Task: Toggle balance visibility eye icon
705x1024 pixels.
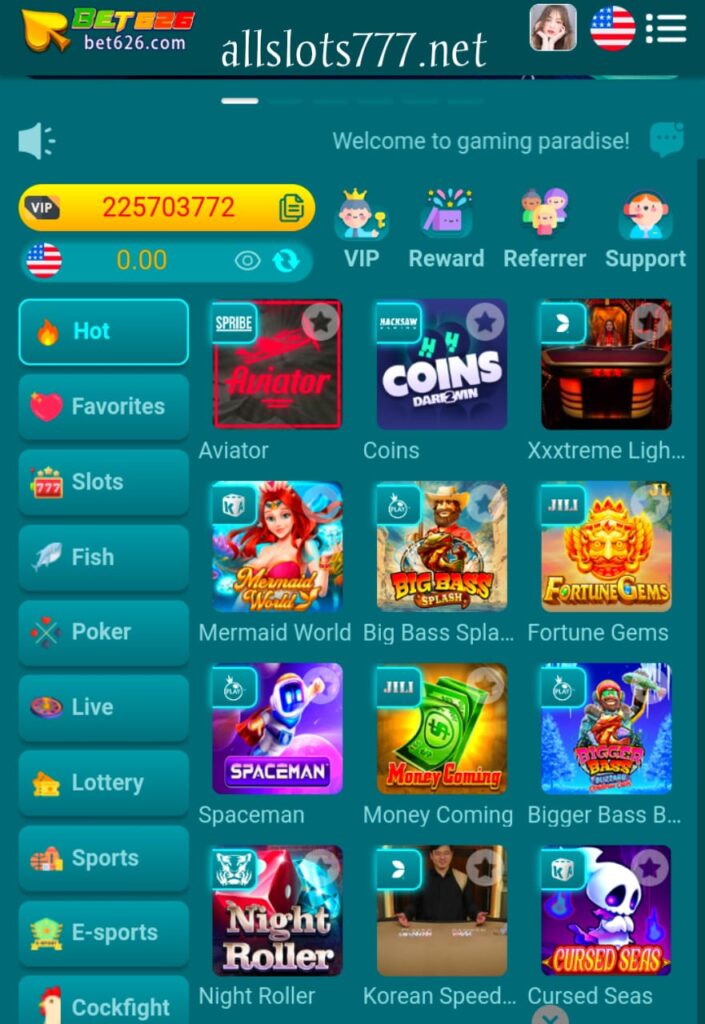Action: tap(247, 261)
